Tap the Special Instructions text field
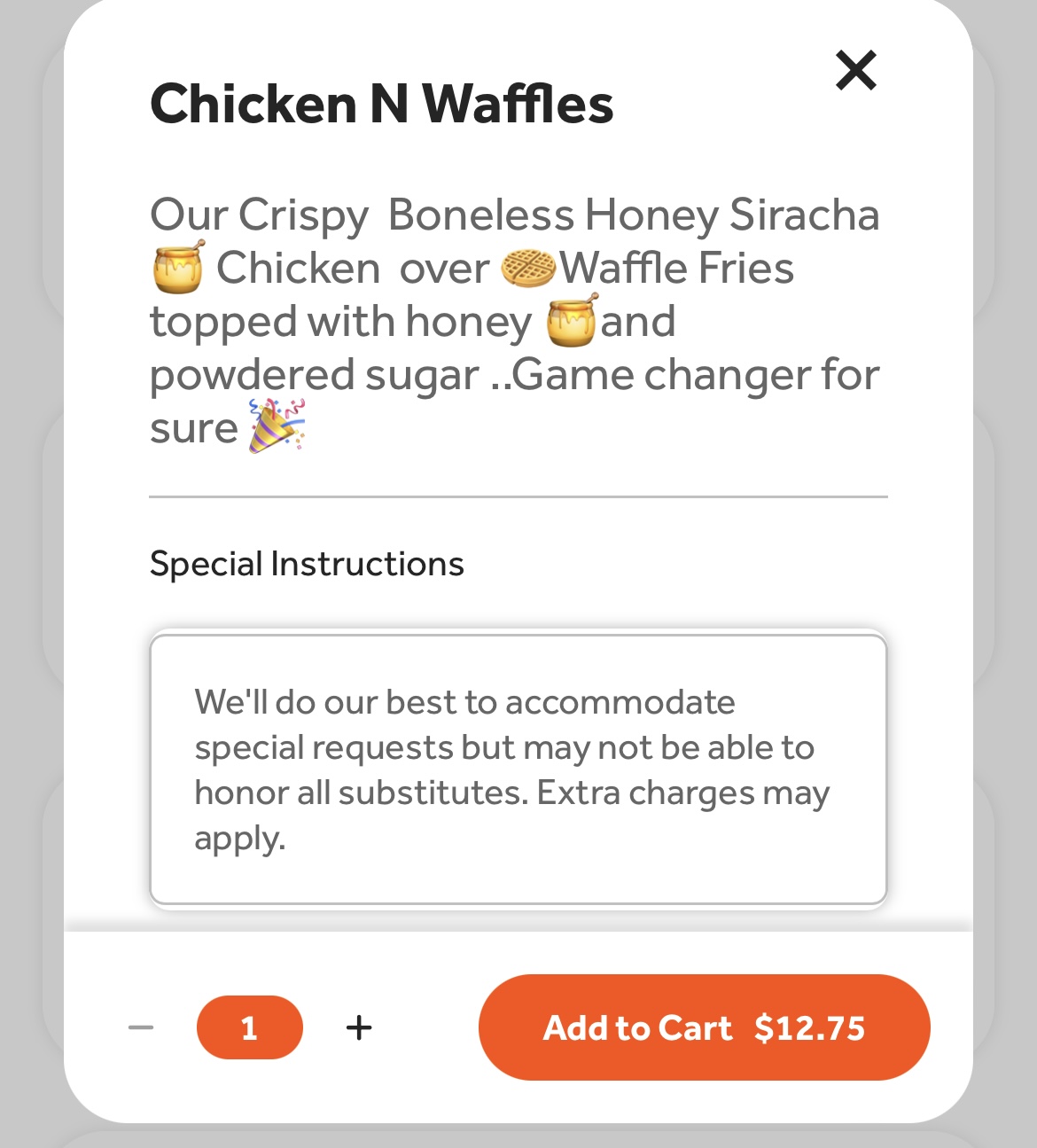1037x1148 pixels. [518, 769]
